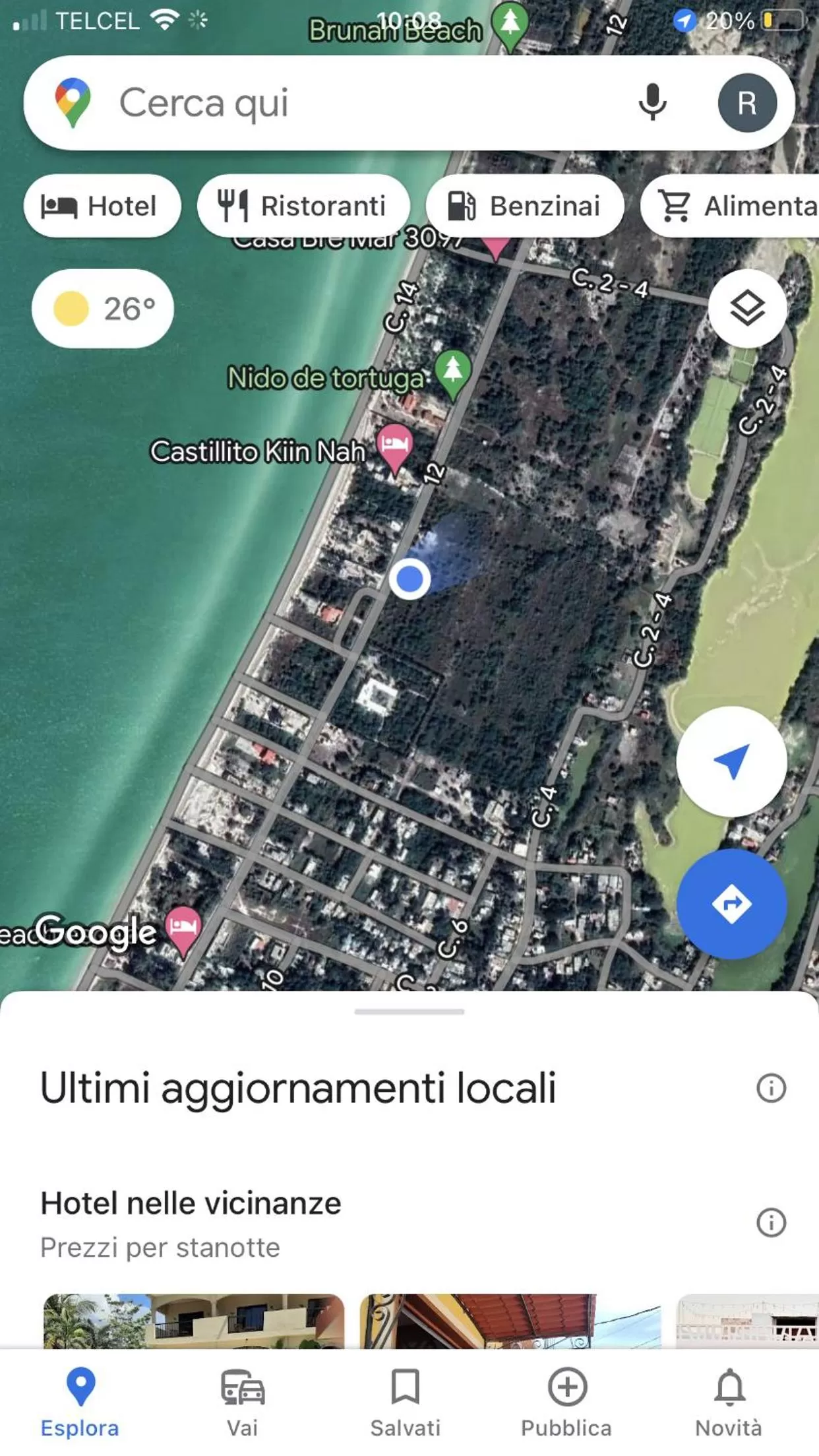This screenshot has height=1456, width=819.
Task: View info about Hotel nelle vicinanze
Action: [x=771, y=1222]
